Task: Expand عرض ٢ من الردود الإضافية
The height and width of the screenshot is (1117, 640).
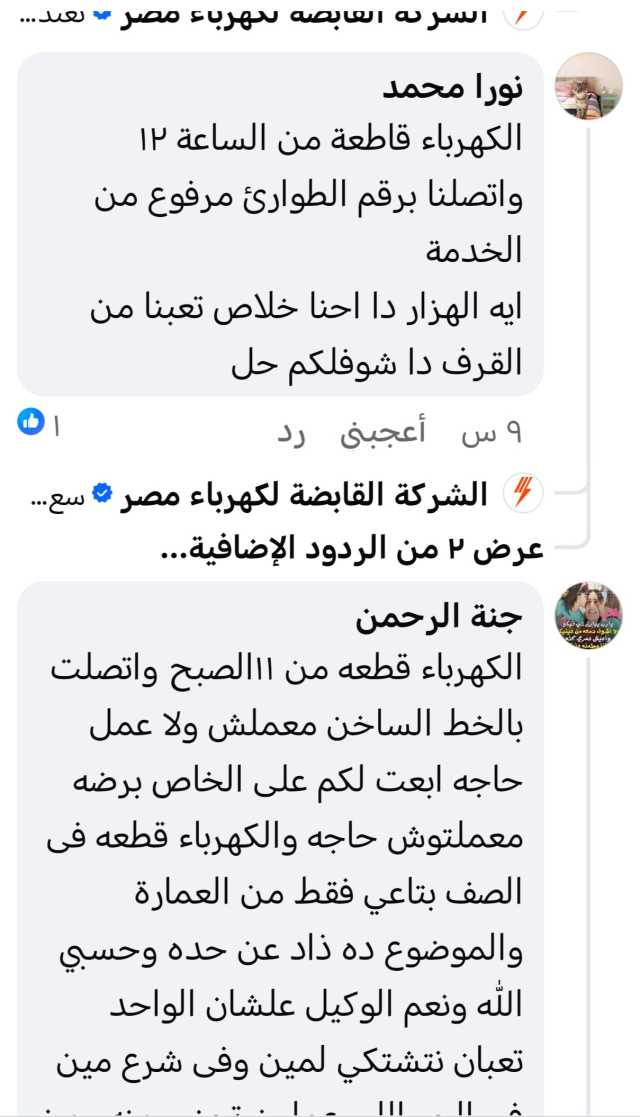Action: coord(351,548)
